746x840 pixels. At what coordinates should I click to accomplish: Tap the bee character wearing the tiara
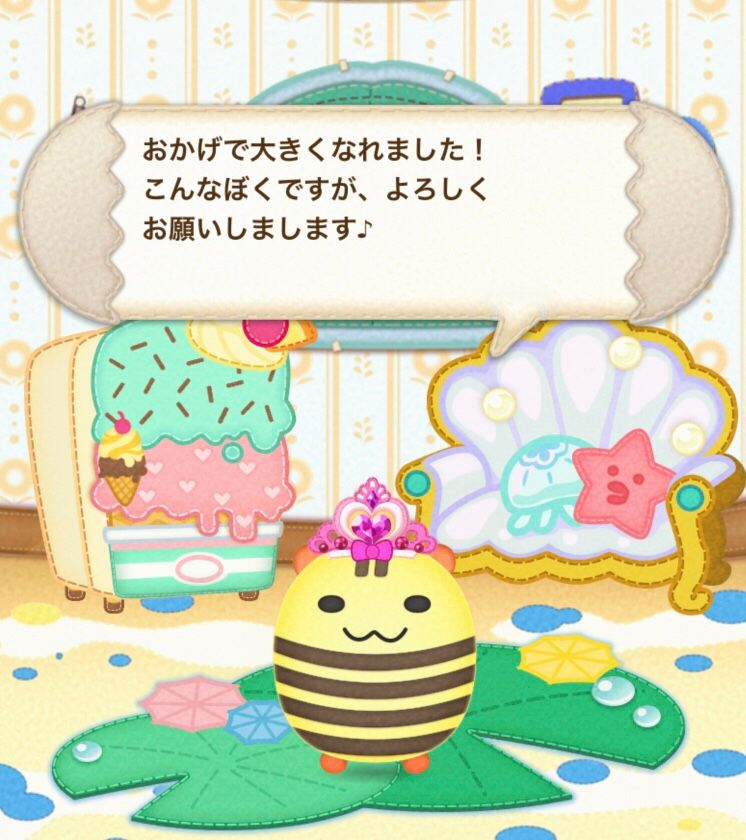click(x=372, y=660)
